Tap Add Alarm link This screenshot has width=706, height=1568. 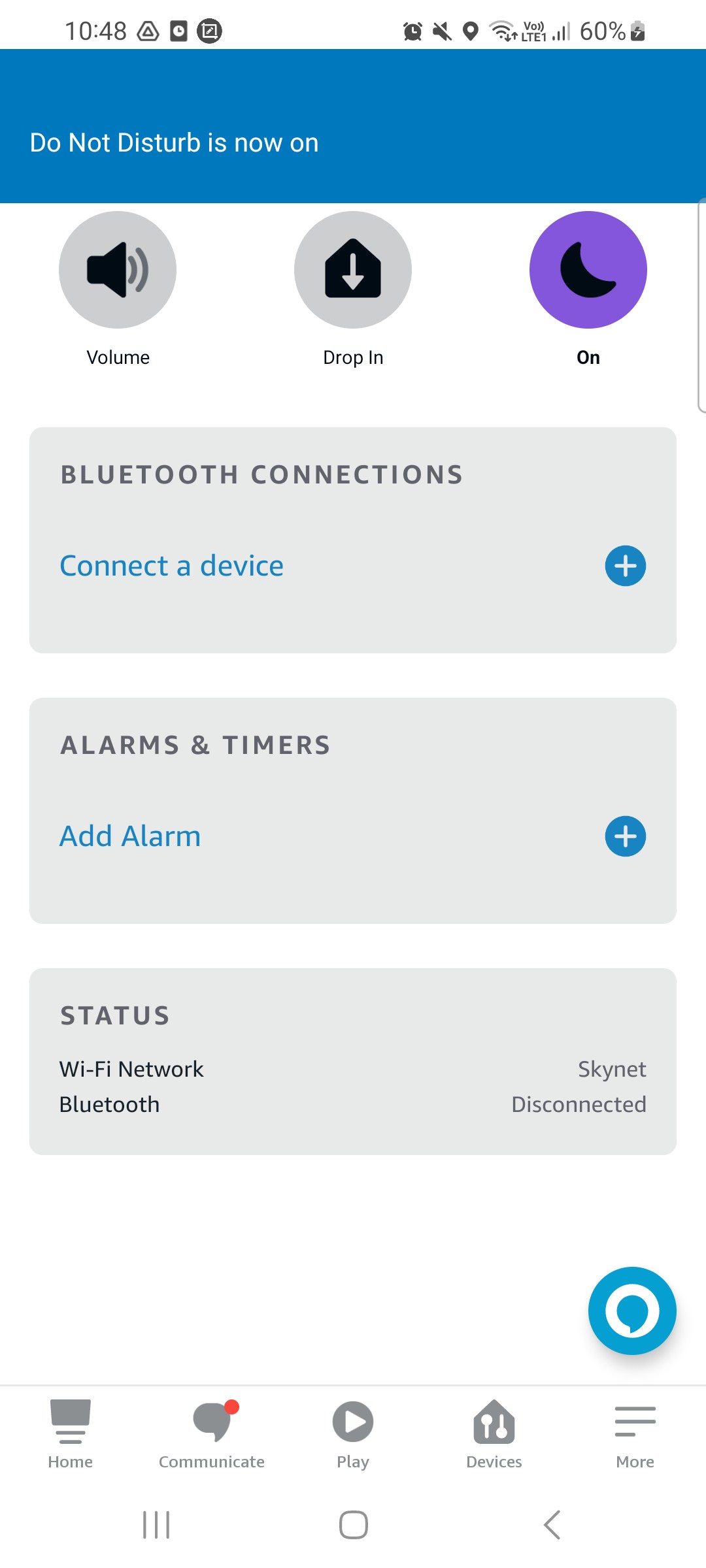click(130, 836)
